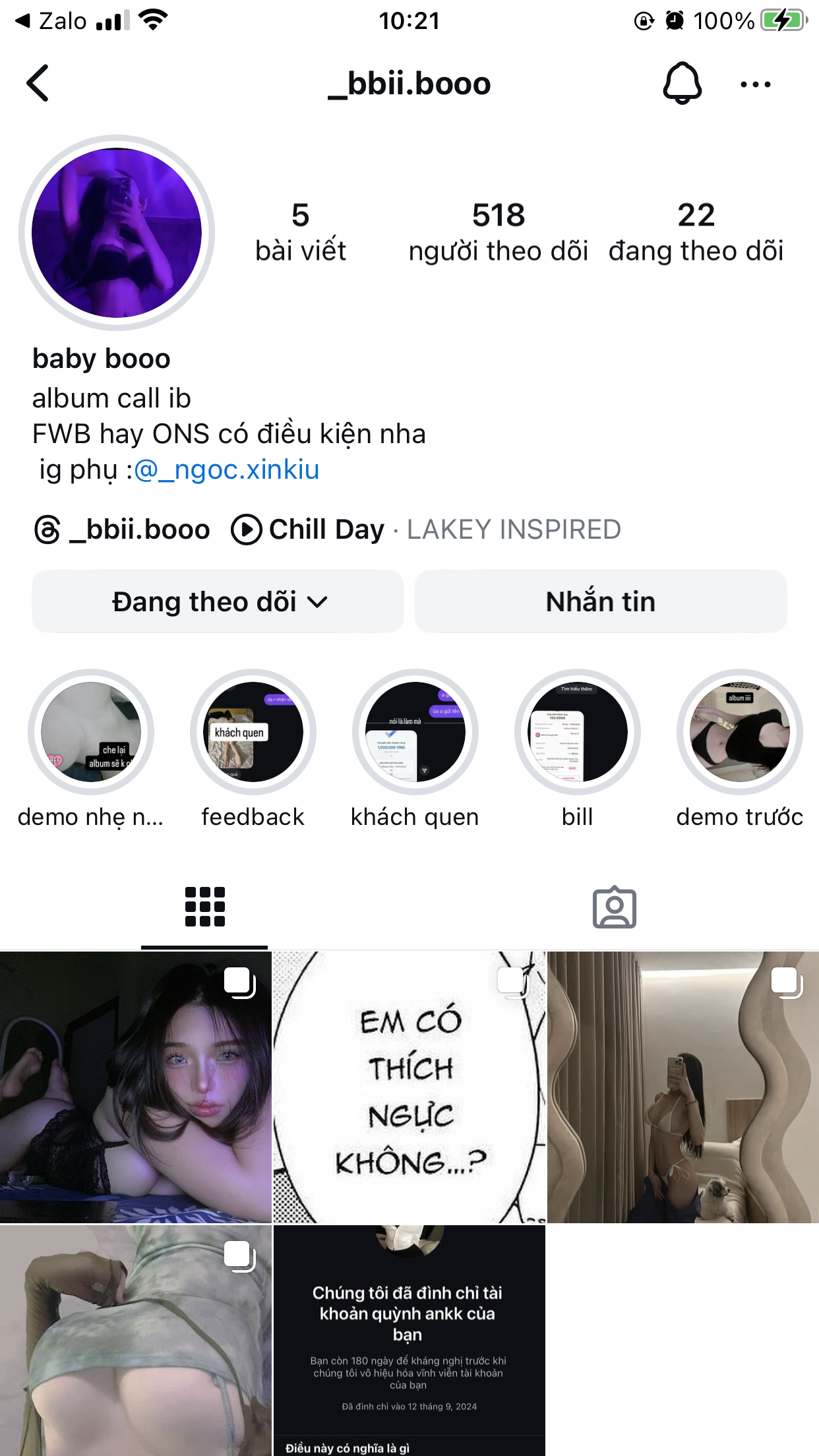
Task: Open the notifications bell for this profile
Action: (x=682, y=83)
